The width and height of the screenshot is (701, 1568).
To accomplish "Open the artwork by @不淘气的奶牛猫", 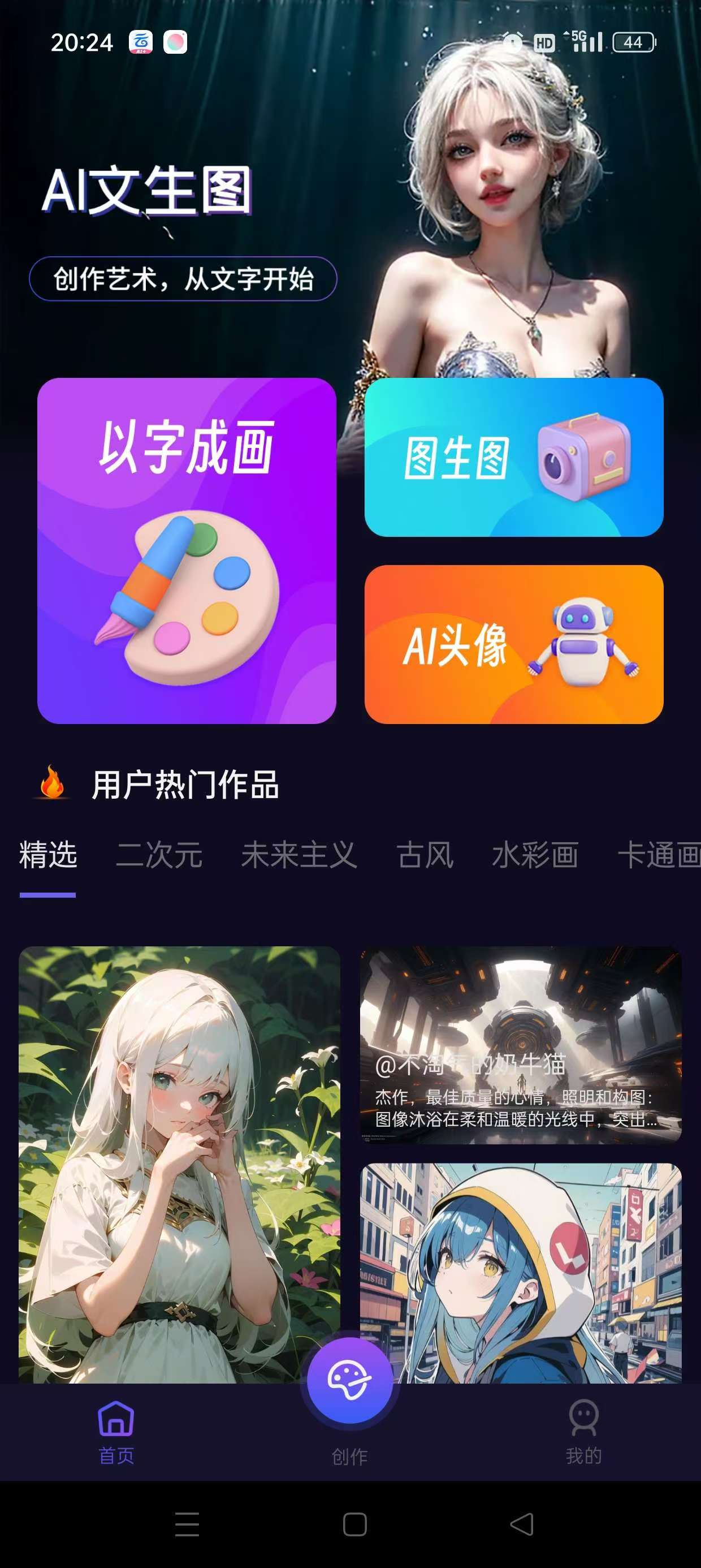I will [520, 1044].
